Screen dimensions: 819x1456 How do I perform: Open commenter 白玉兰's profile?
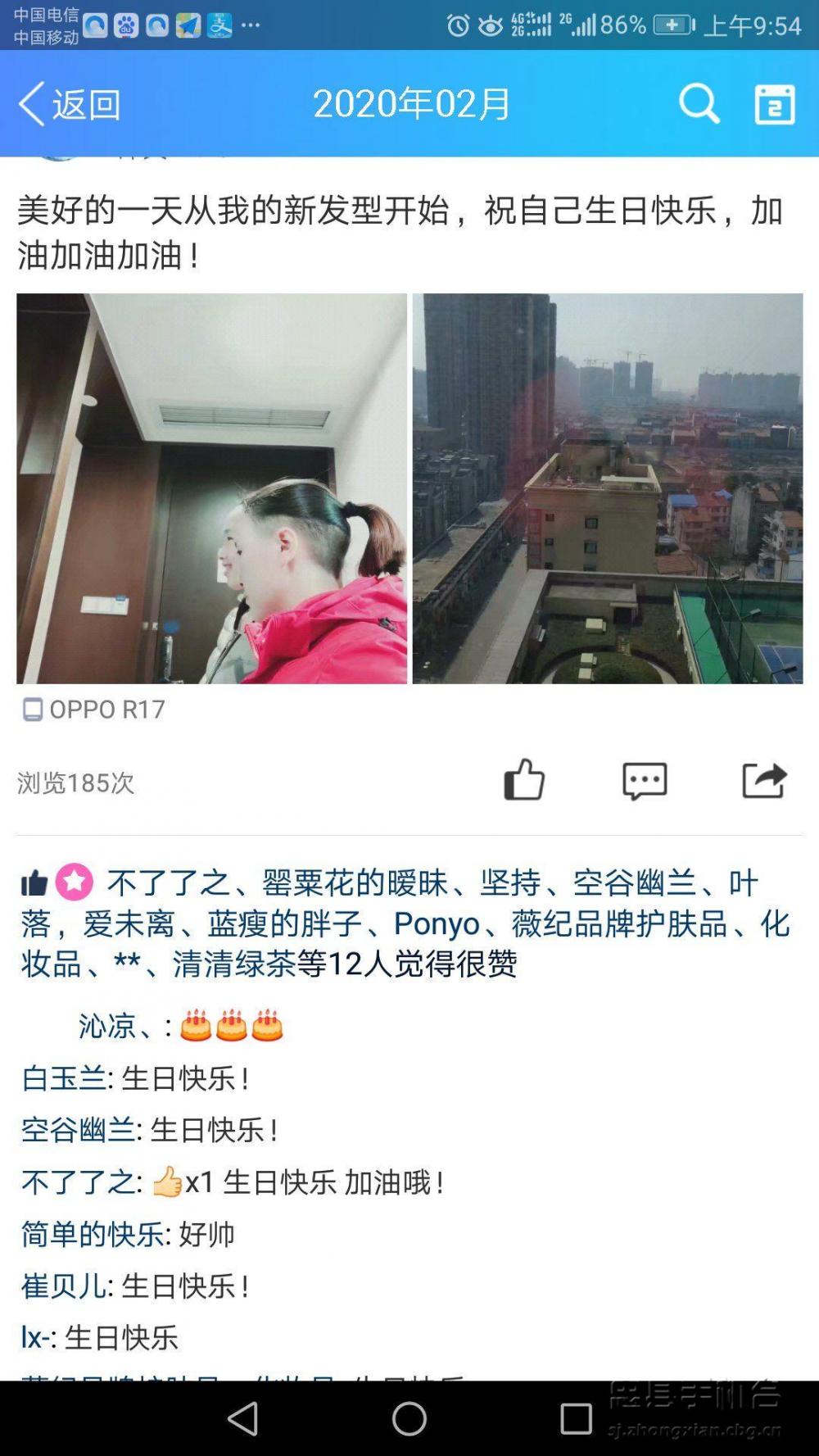[64, 1078]
